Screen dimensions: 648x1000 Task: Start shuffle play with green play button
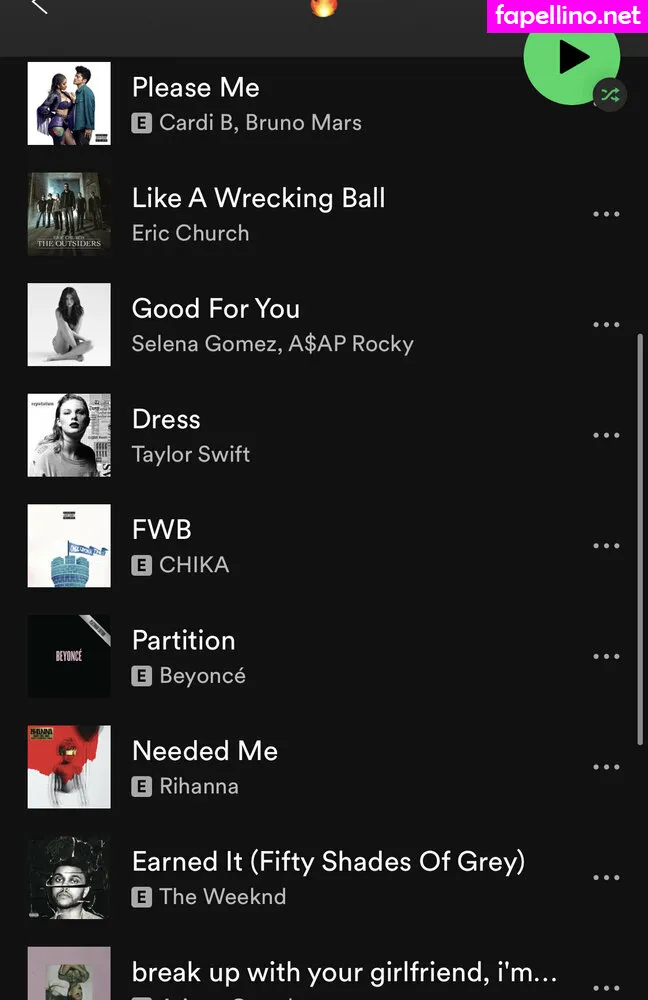571,57
